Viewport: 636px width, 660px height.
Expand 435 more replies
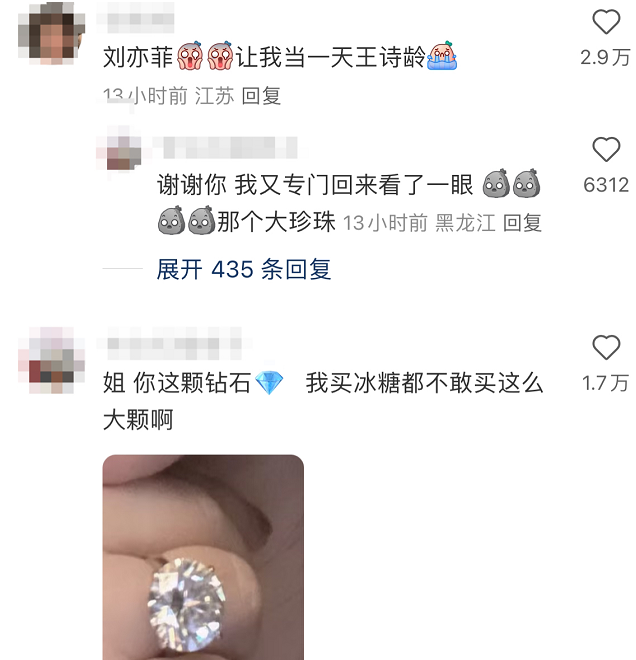coord(244,269)
